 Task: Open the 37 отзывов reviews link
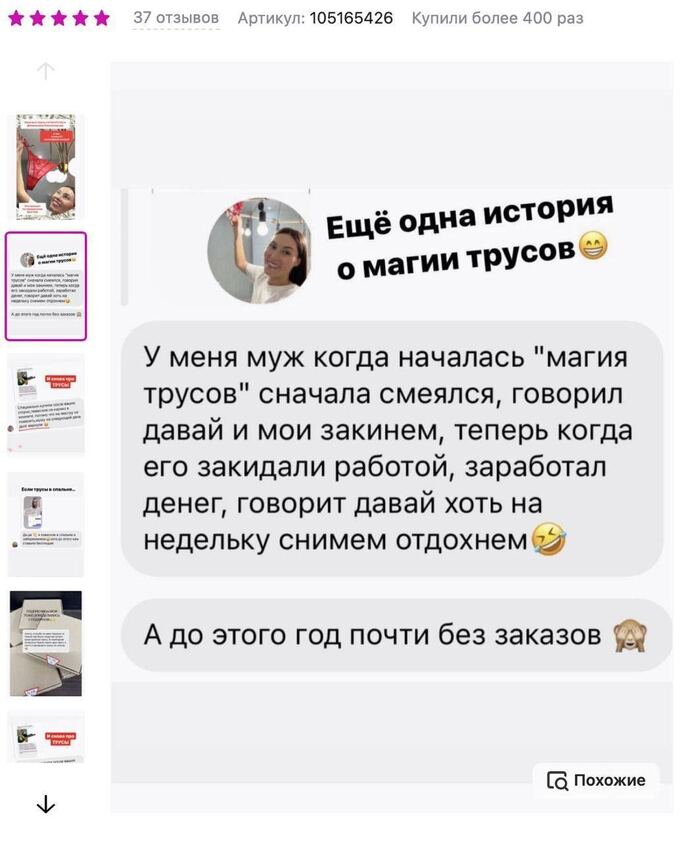coord(175,18)
